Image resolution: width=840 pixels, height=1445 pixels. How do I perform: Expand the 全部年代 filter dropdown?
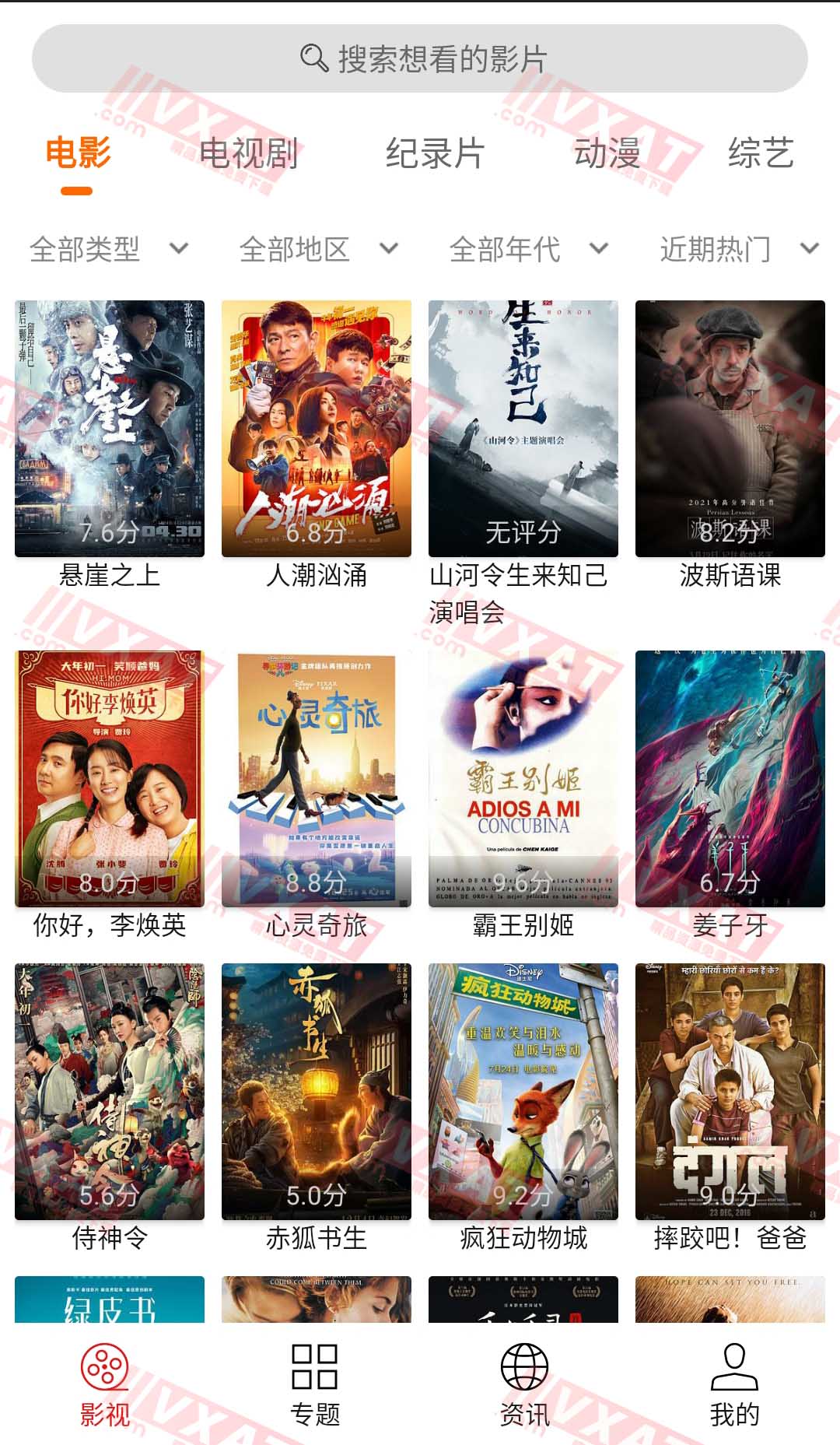tap(529, 249)
